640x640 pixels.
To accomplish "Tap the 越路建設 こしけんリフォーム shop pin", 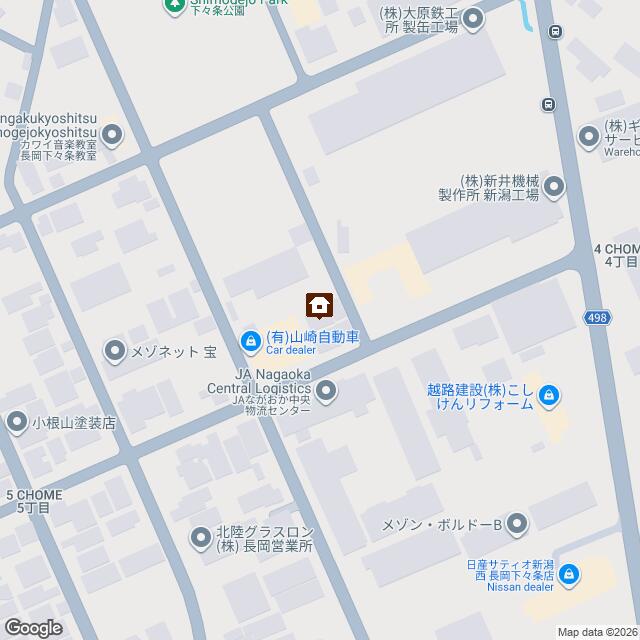I will point(548,398).
